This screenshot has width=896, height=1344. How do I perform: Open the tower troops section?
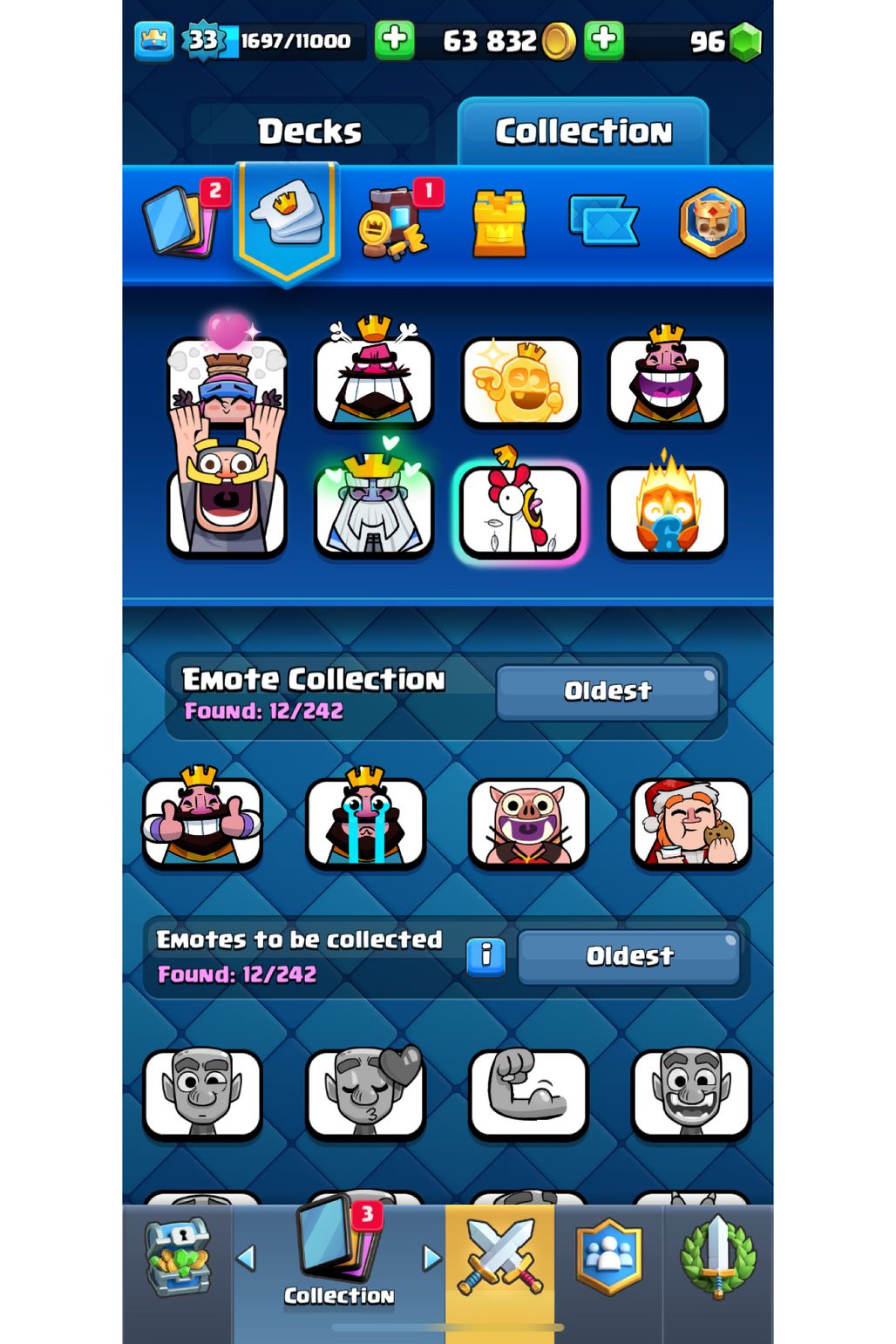pyautogui.click(x=499, y=224)
